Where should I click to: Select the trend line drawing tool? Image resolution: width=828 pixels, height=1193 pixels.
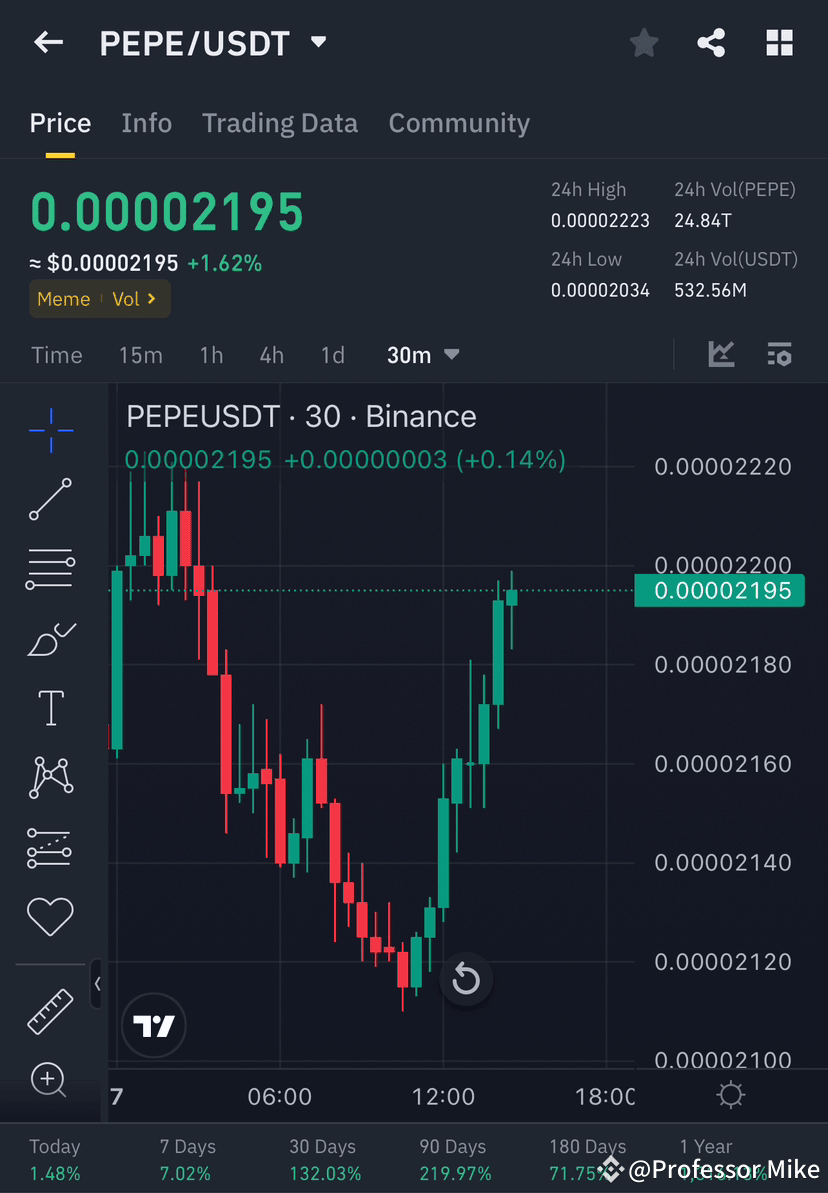pos(50,499)
